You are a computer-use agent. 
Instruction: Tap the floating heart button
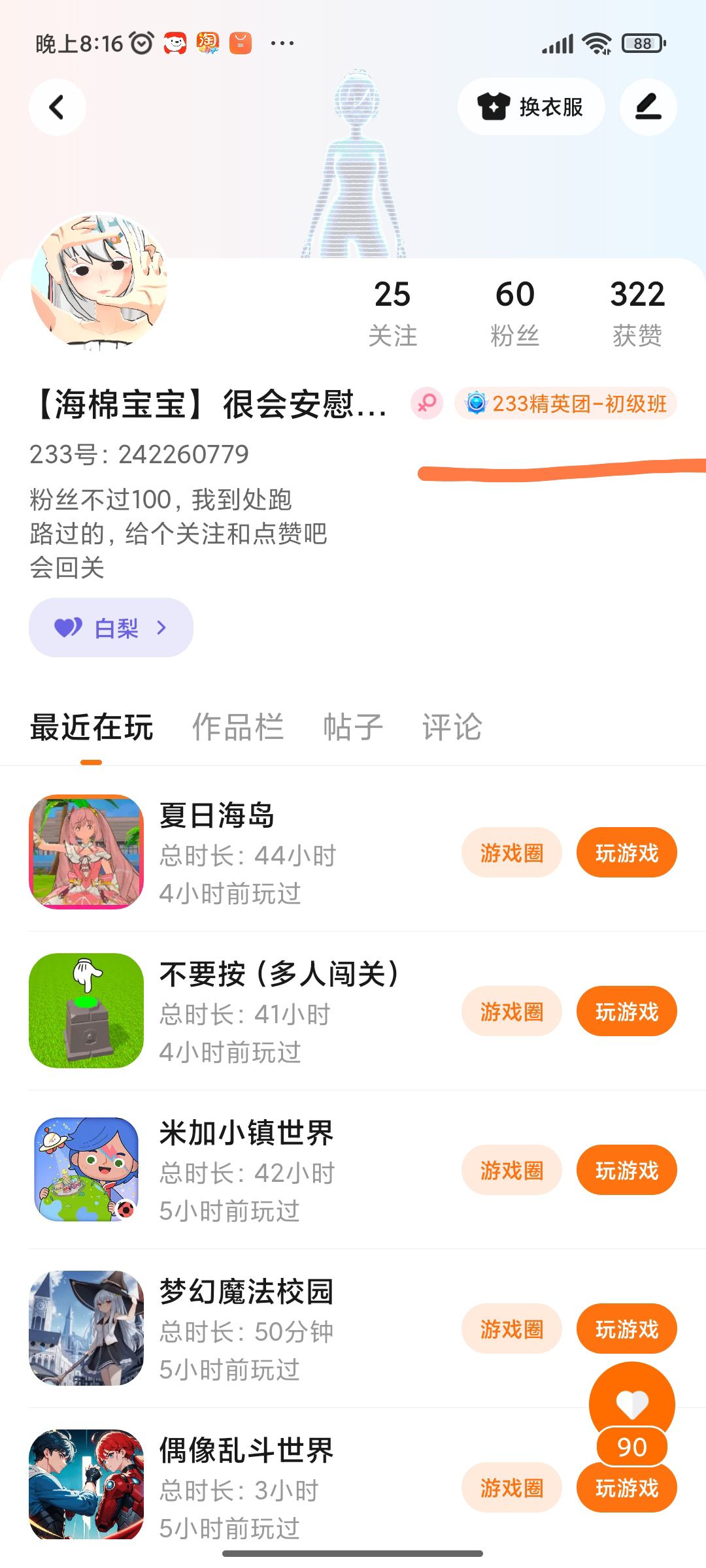coord(631,1402)
